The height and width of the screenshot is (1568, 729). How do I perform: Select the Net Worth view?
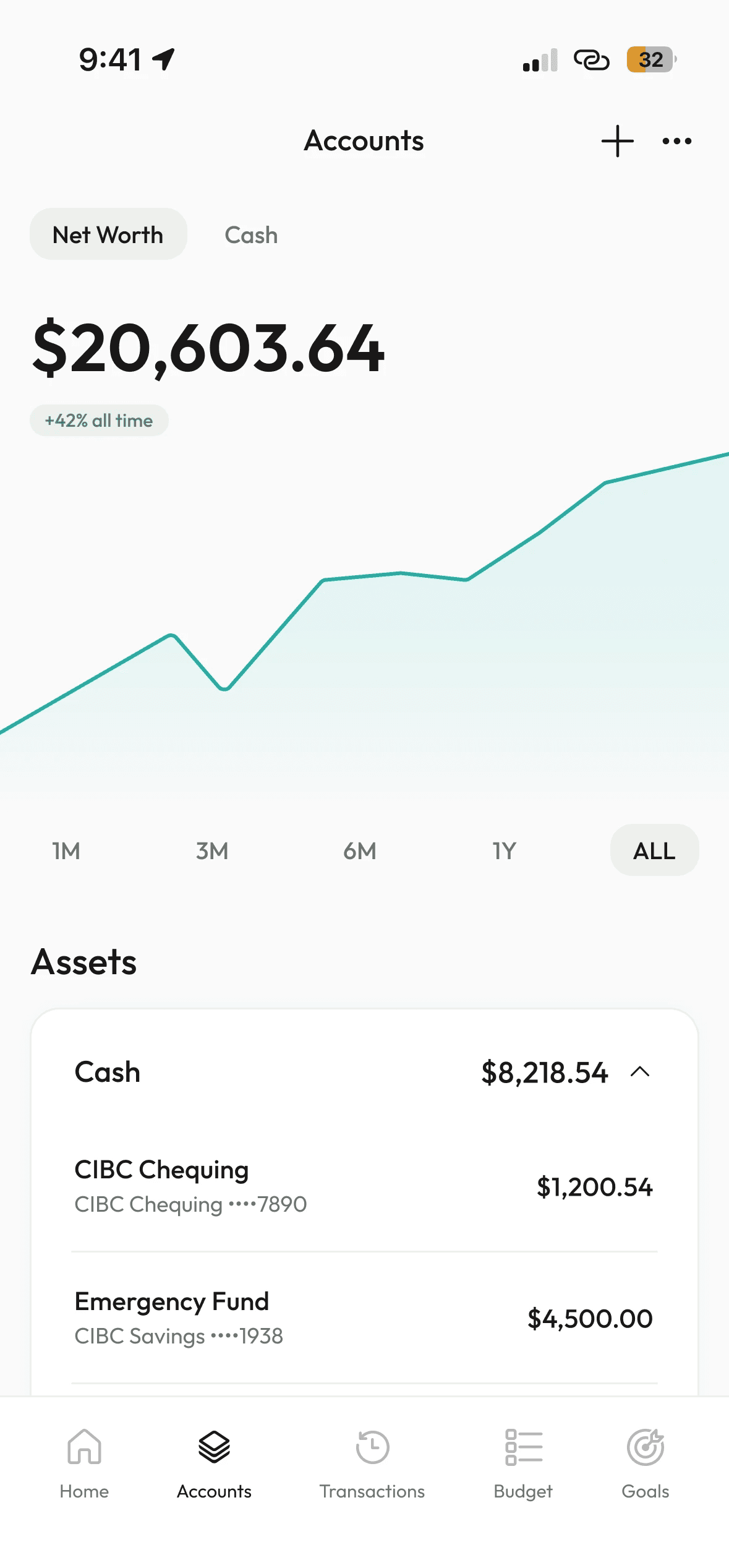coord(108,235)
